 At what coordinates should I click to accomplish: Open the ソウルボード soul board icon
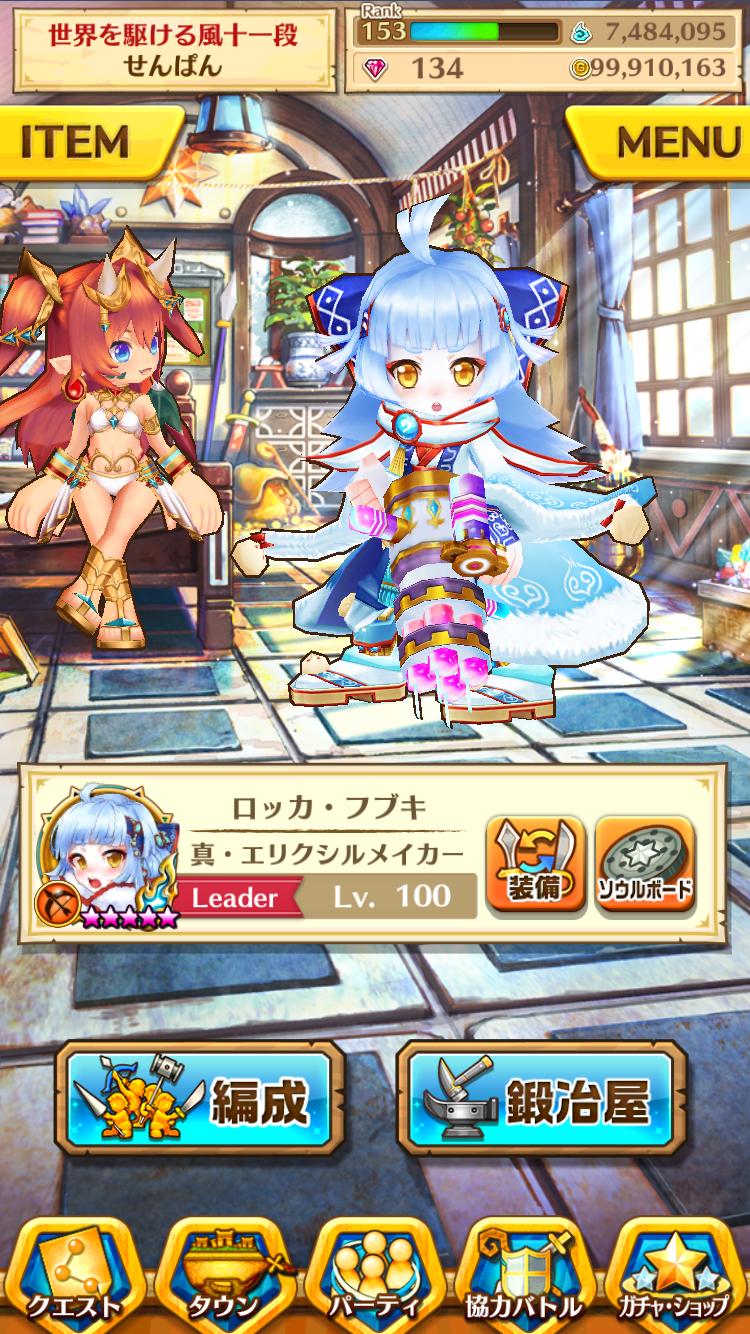pos(646,862)
